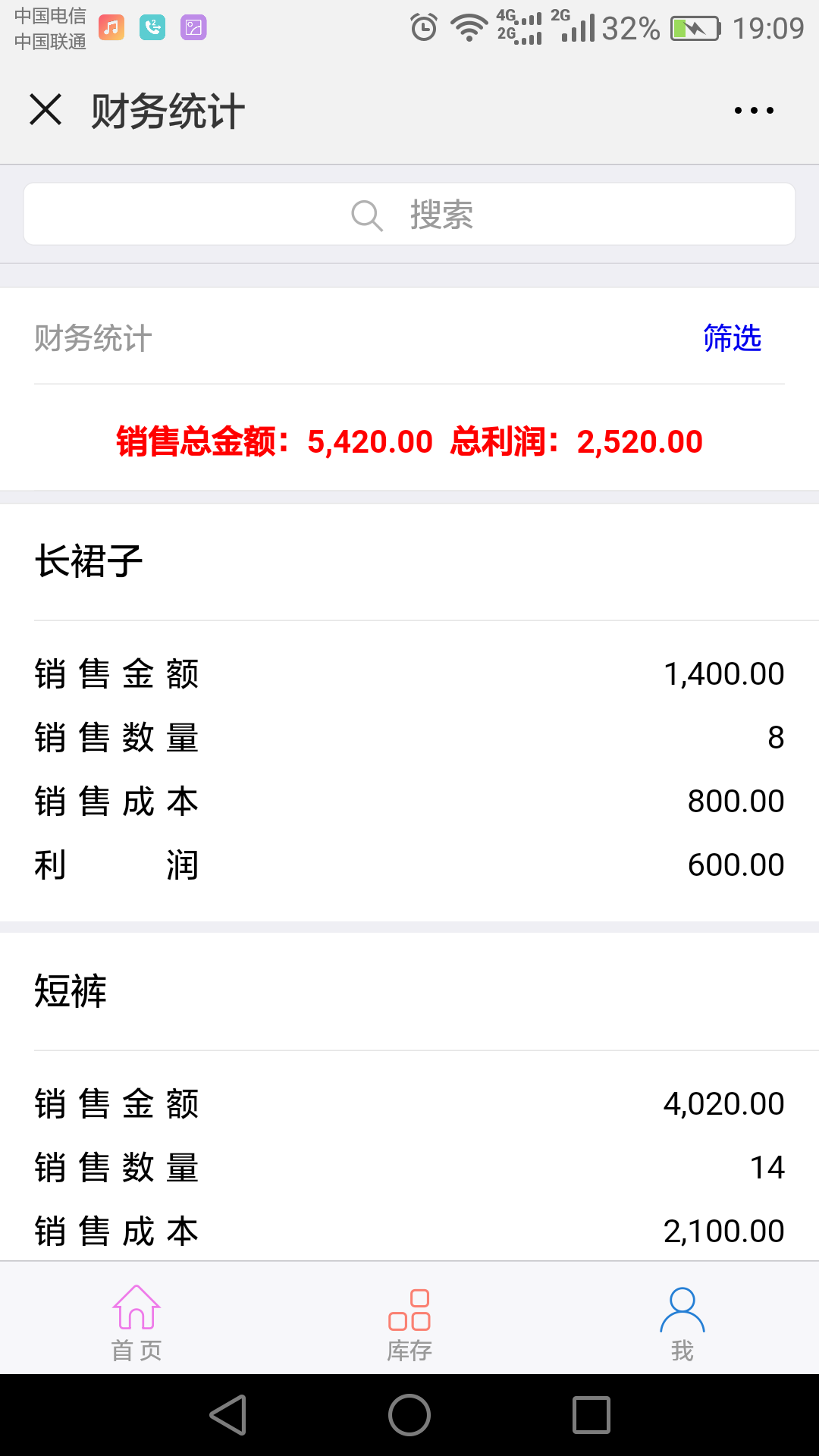Screen dimensions: 819x1456
Task: Switch to the 首页 tab
Action: [136, 1323]
